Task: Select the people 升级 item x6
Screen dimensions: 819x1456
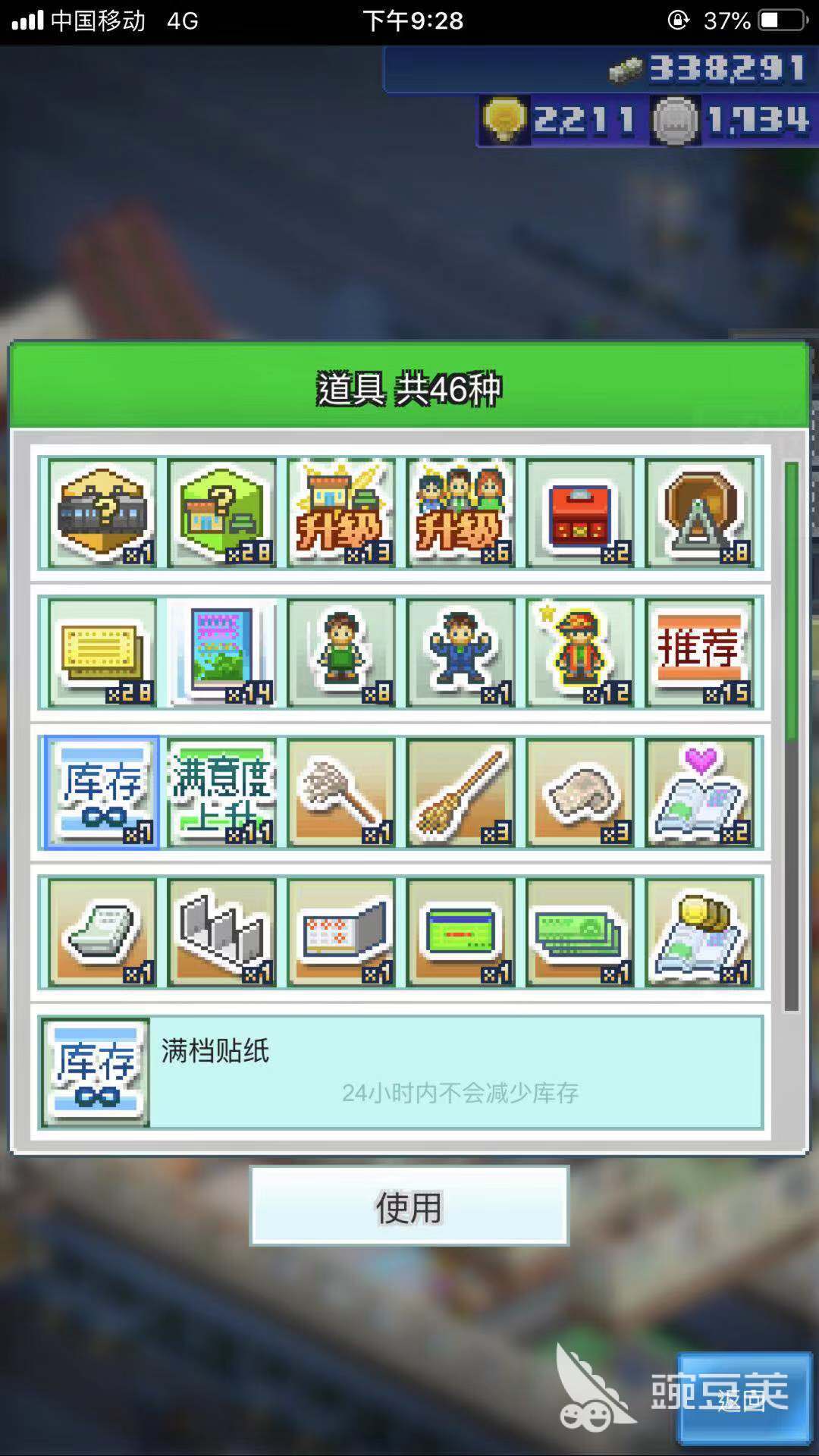Action: [x=460, y=513]
